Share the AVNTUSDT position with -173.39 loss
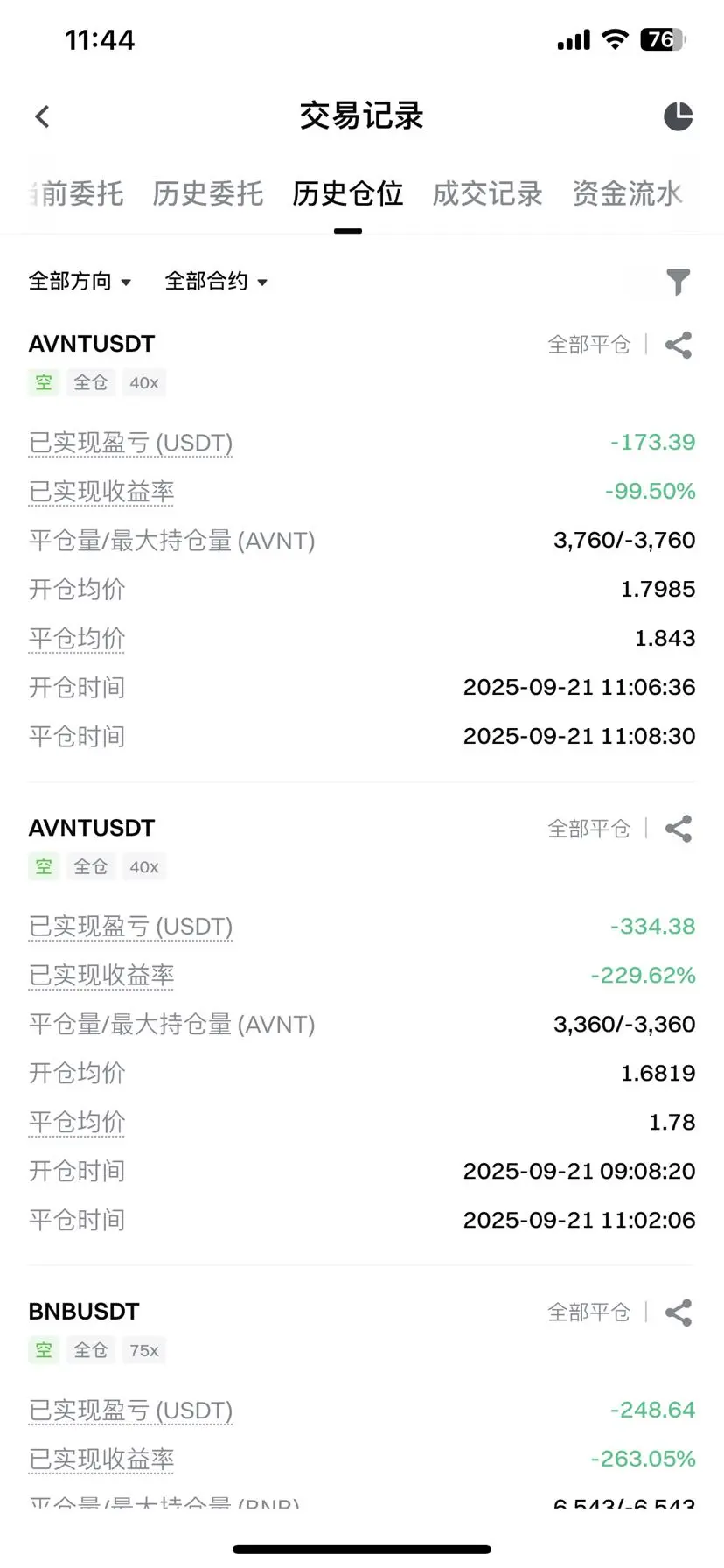The width and height of the screenshot is (724, 1568). click(x=679, y=345)
